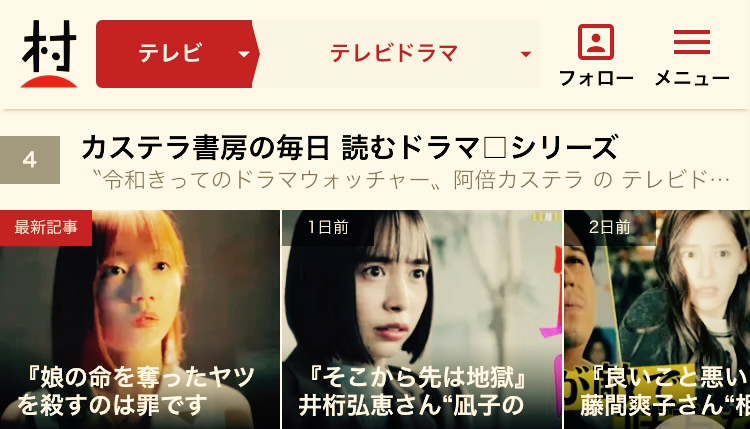Expand the テレビドラマ subcategory dropdown
Viewport: 750px width, 429px height.
[399, 54]
